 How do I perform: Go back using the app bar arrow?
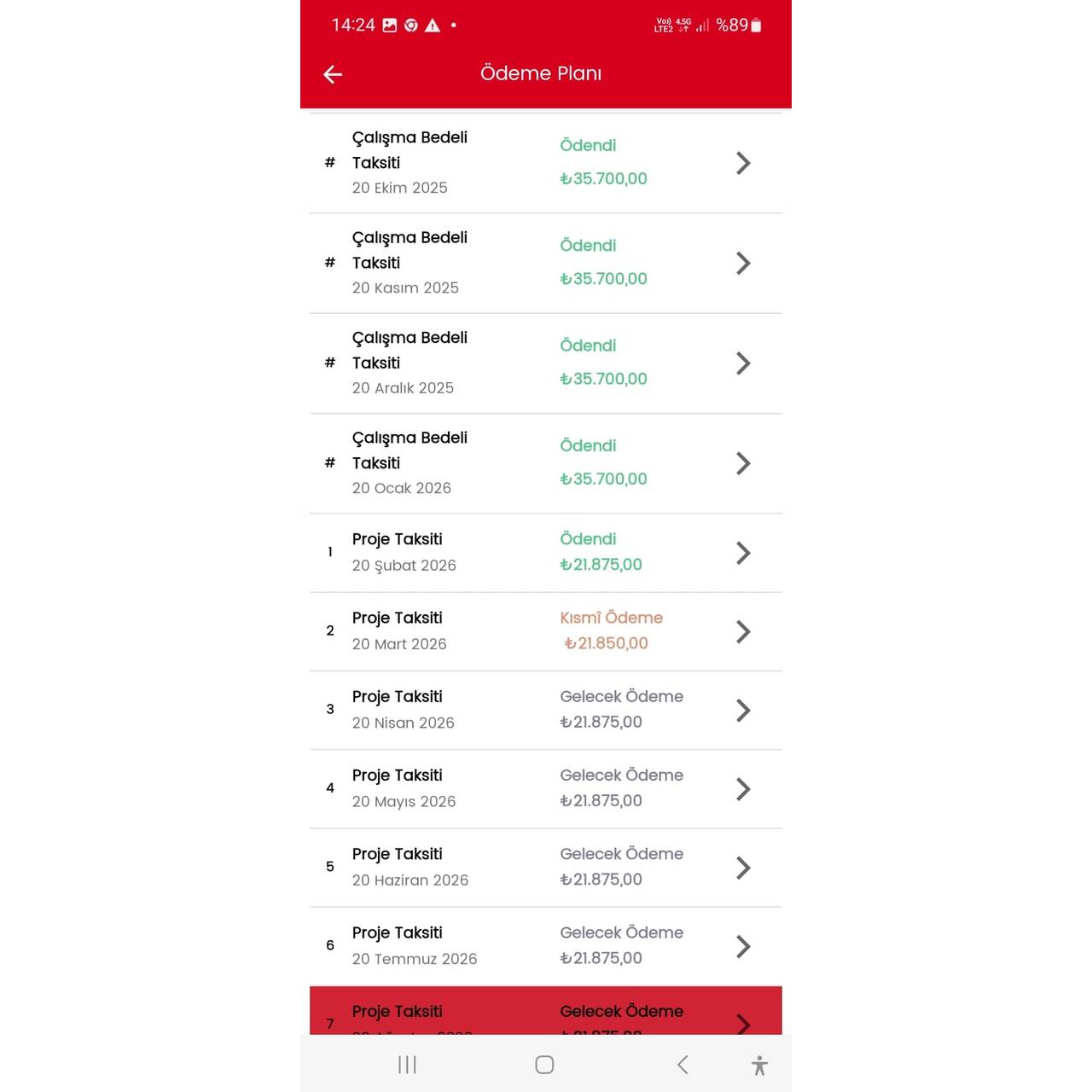[x=333, y=74]
